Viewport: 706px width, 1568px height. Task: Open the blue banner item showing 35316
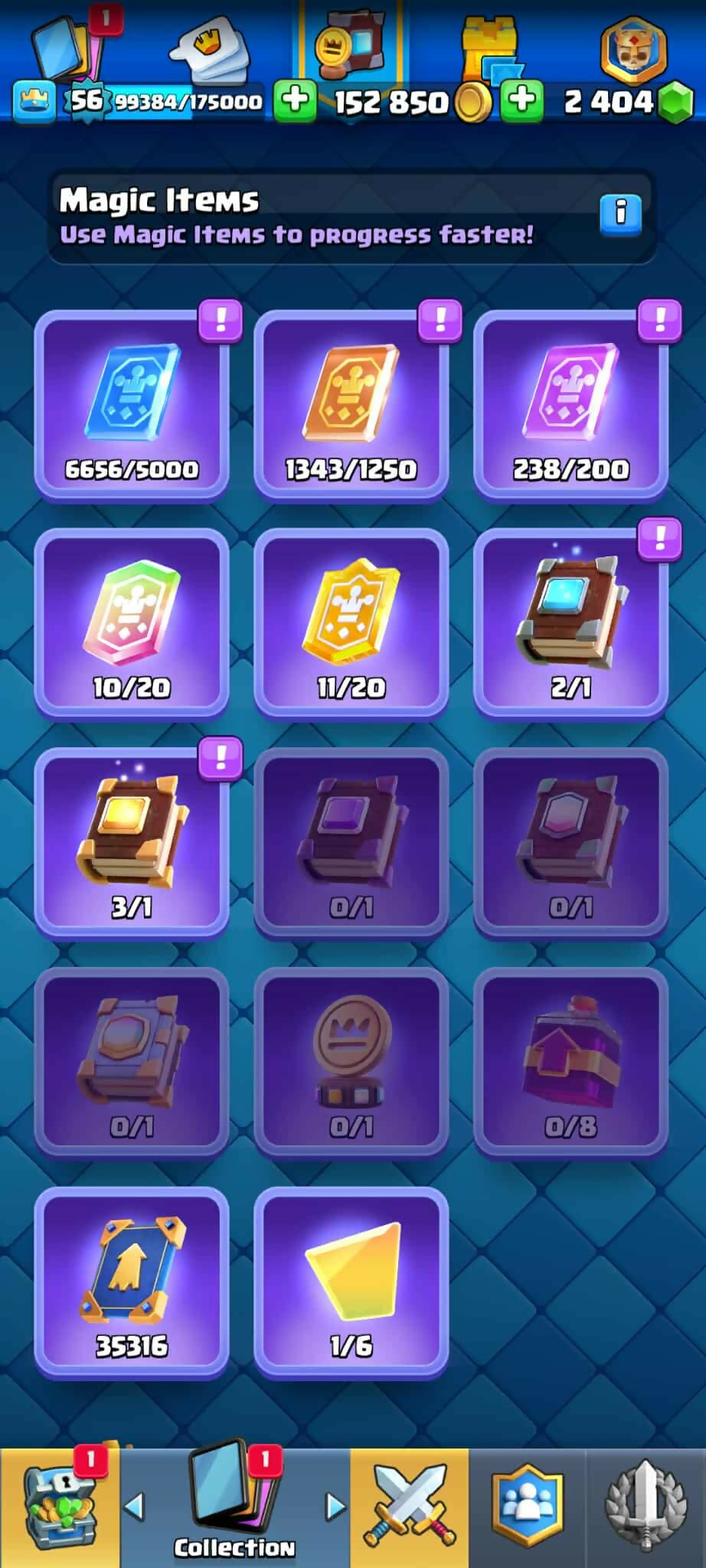tap(132, 1282)
